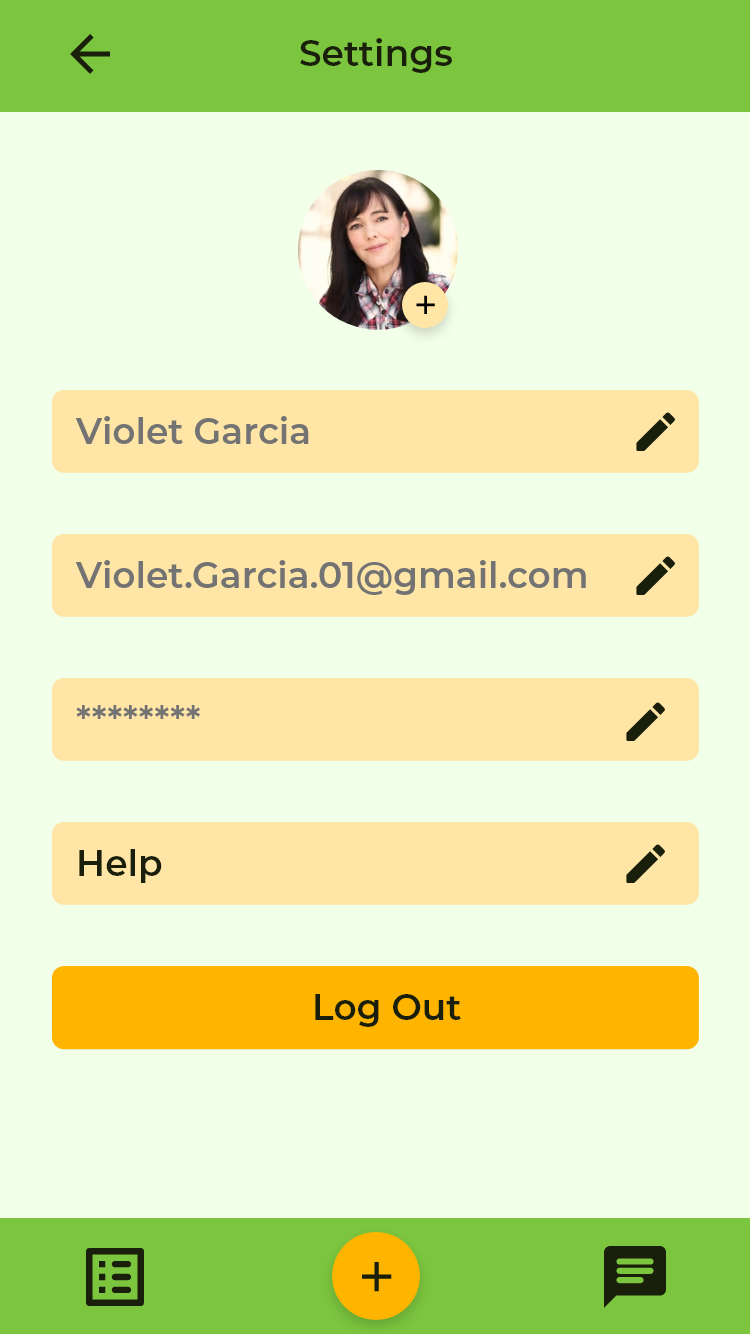This screenshot has height=1334, width=750.
Task: Tap the pencil icon to change password
Action: 645,720
